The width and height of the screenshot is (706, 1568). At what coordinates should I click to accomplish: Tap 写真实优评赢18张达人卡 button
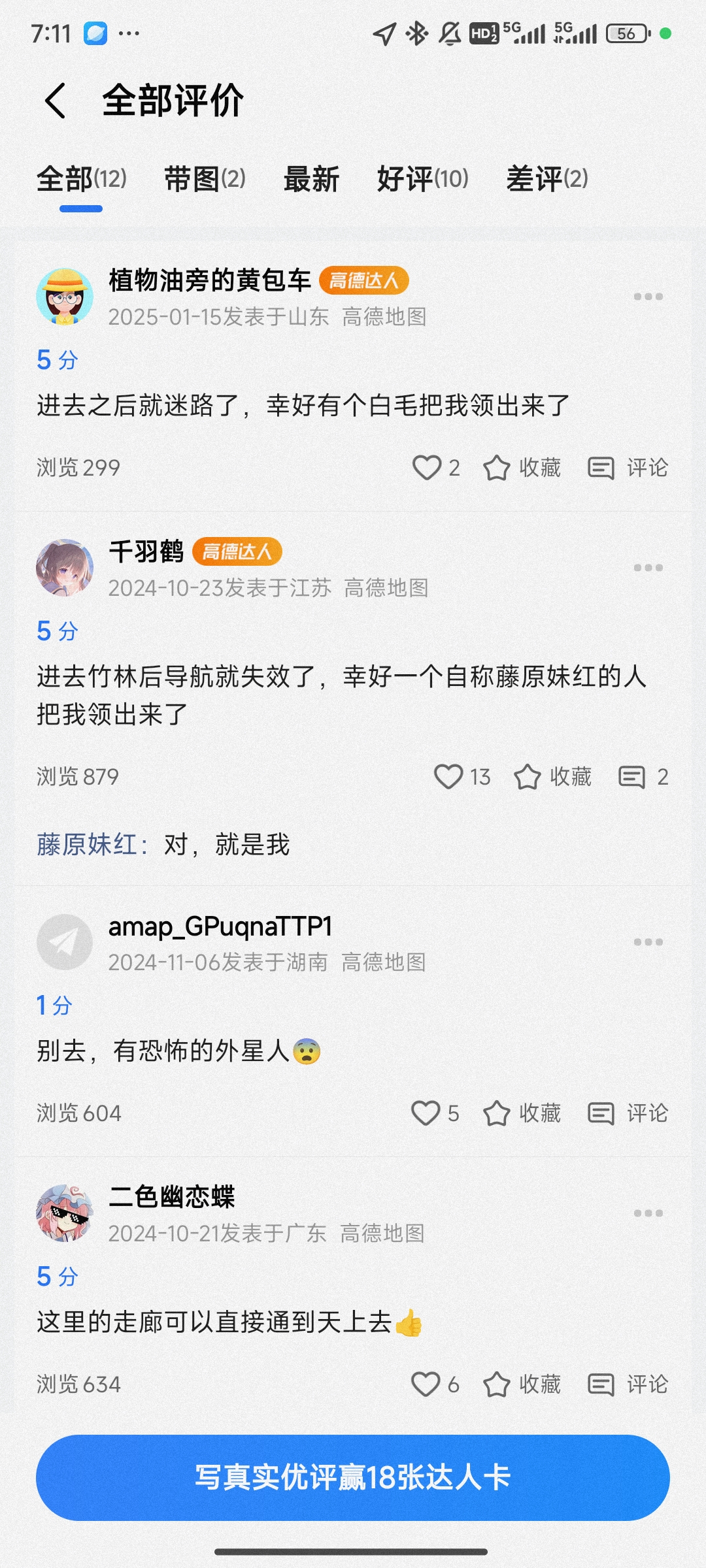point(353,1477)
